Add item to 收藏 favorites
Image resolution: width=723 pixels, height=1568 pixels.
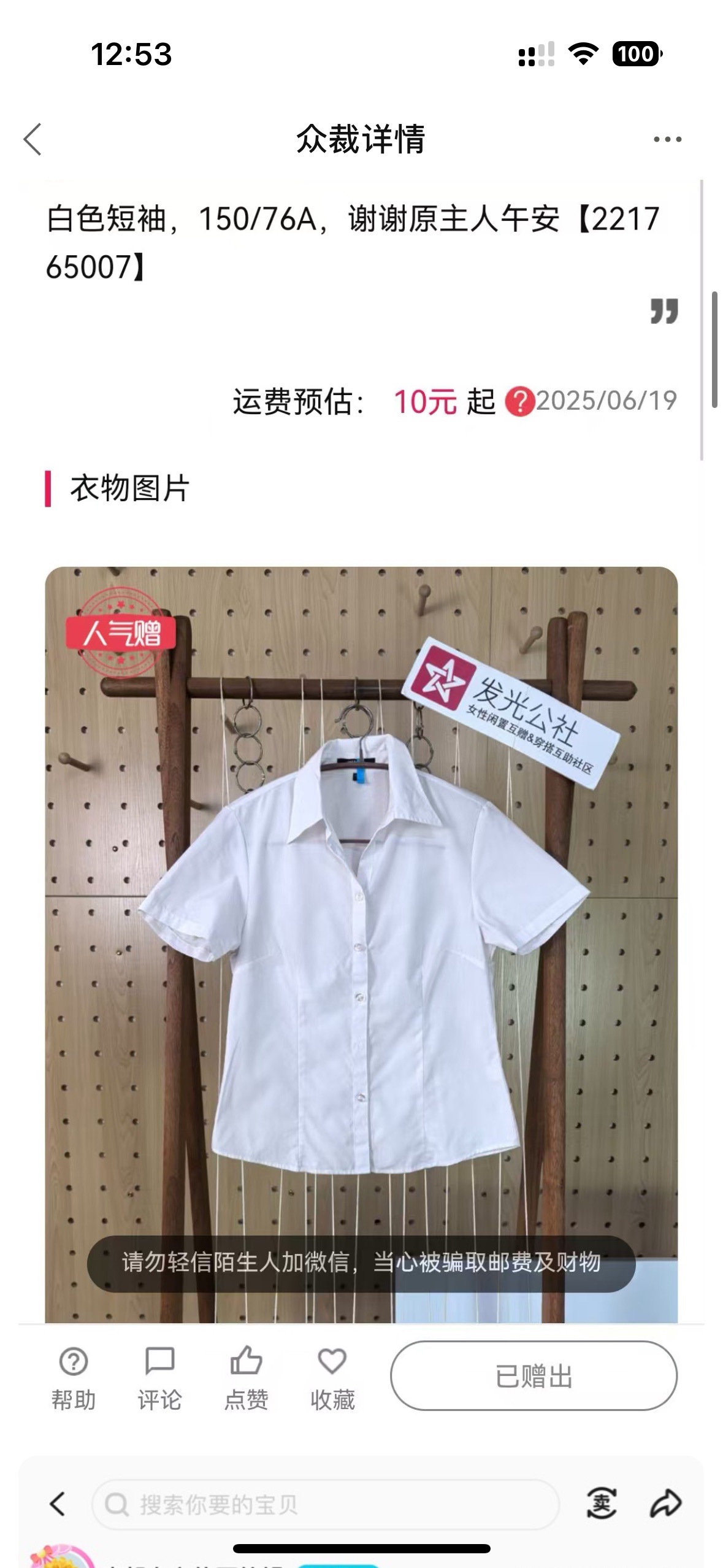coord(332,1378)
